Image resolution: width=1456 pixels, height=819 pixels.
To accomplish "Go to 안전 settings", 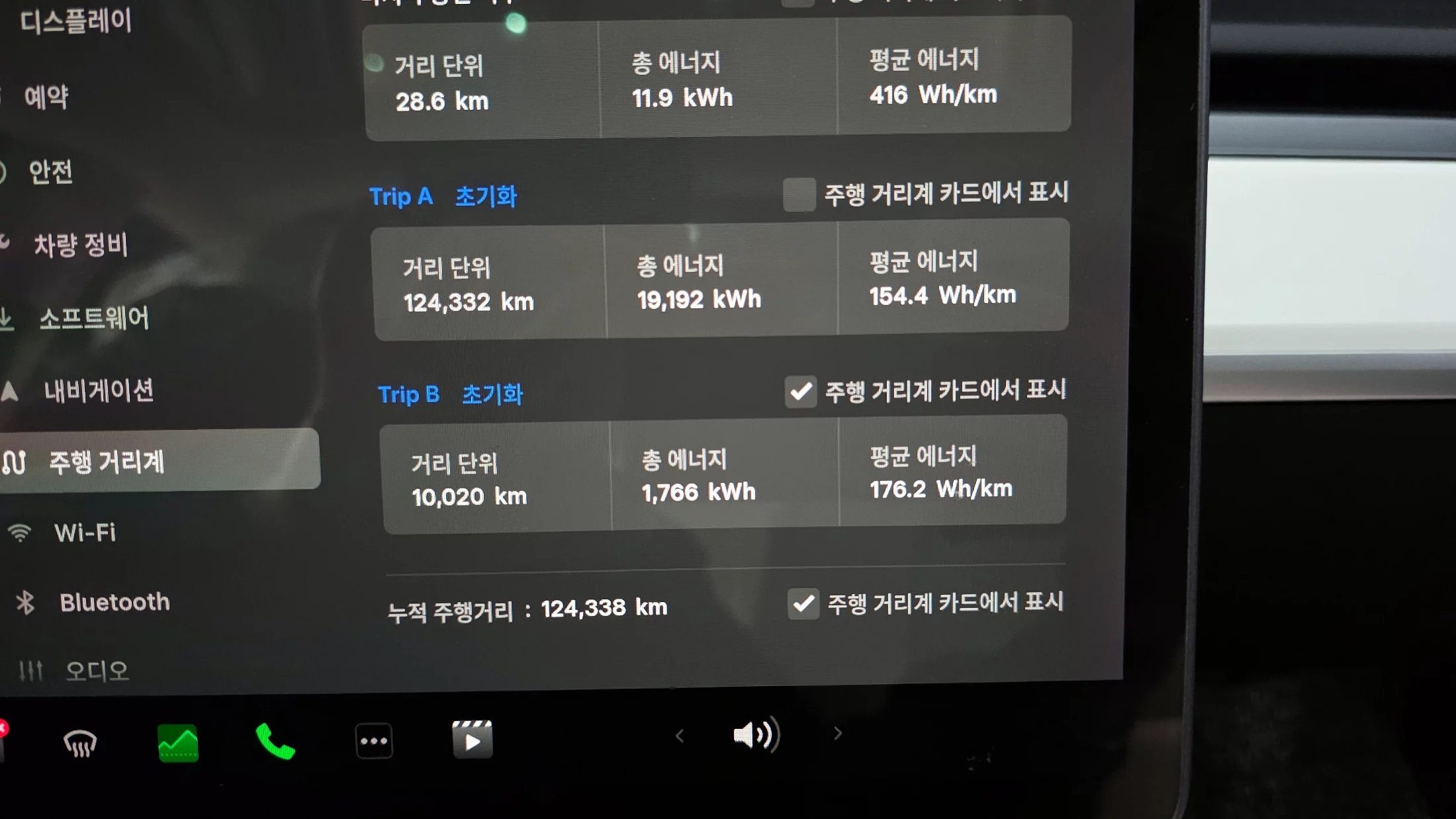I will [x=50, y=172].
